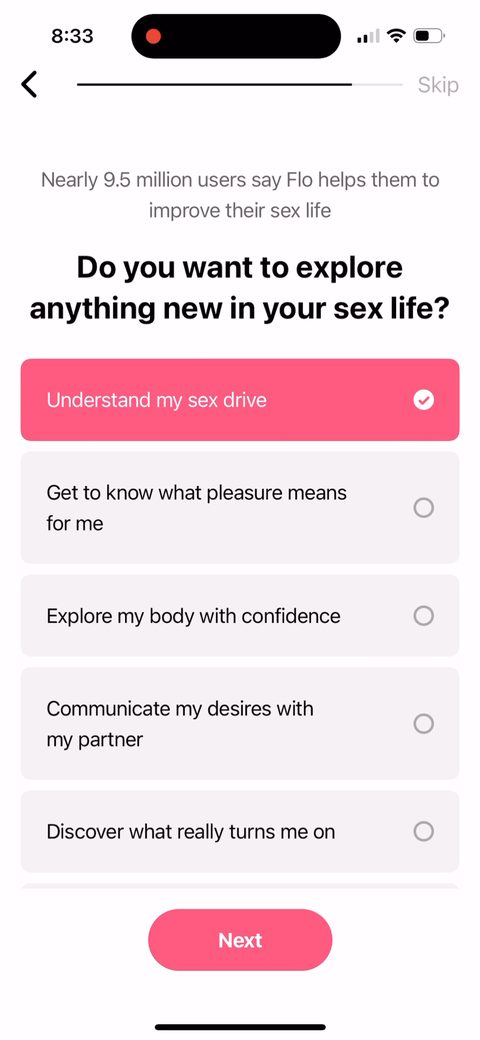Skip this question
This screenshot has height=1040, width=480.
[438, 85]
